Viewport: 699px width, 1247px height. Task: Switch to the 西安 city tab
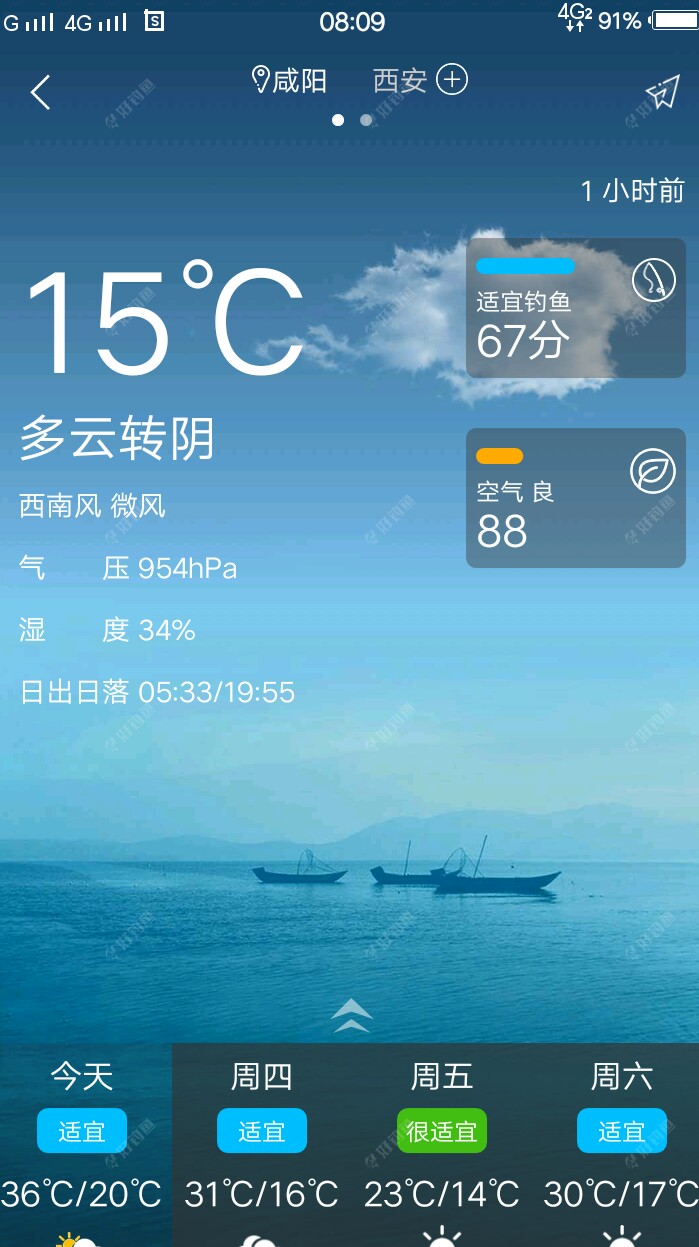400,81
